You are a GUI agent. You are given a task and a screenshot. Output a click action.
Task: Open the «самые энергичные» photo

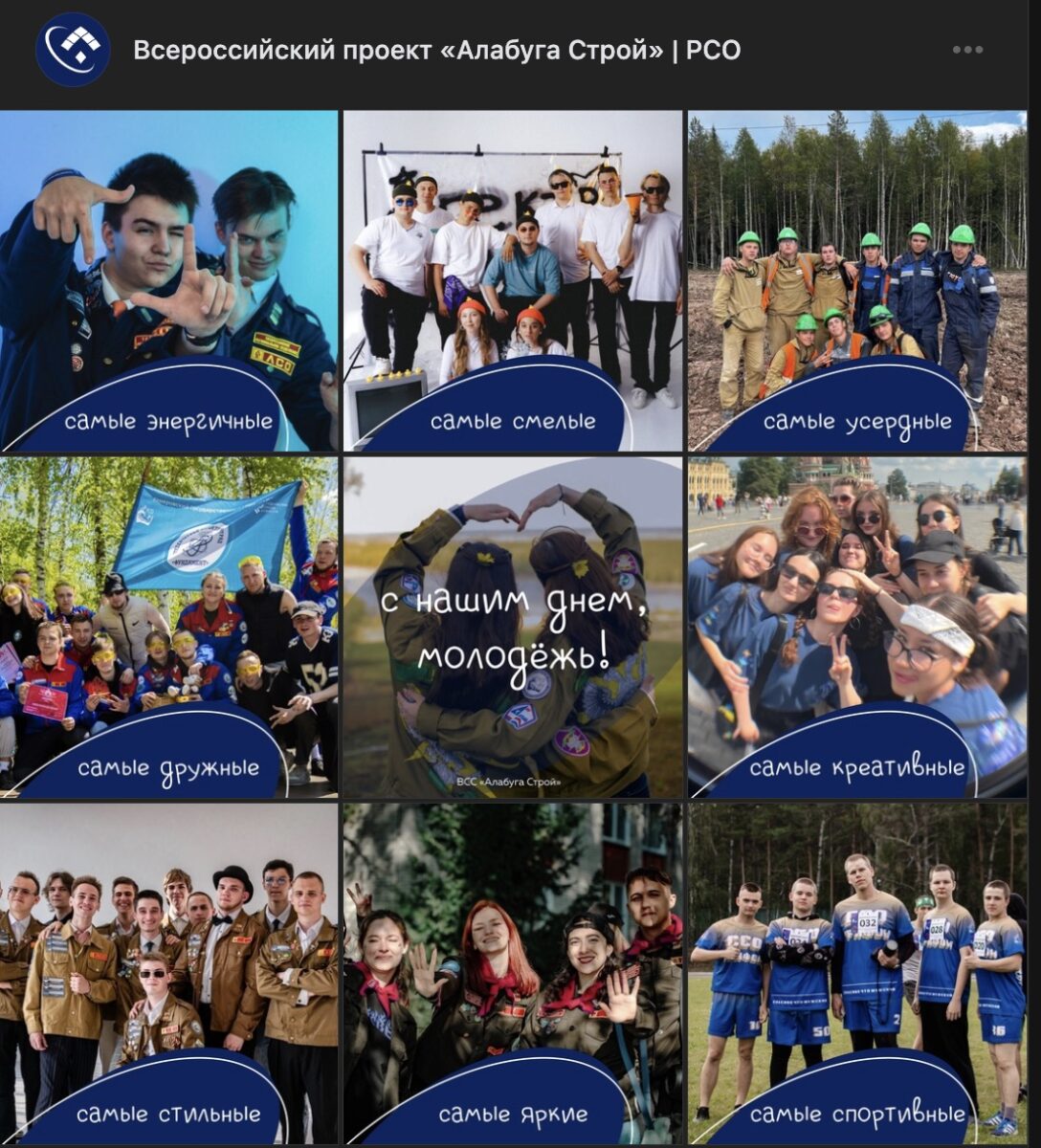point(168,280)
